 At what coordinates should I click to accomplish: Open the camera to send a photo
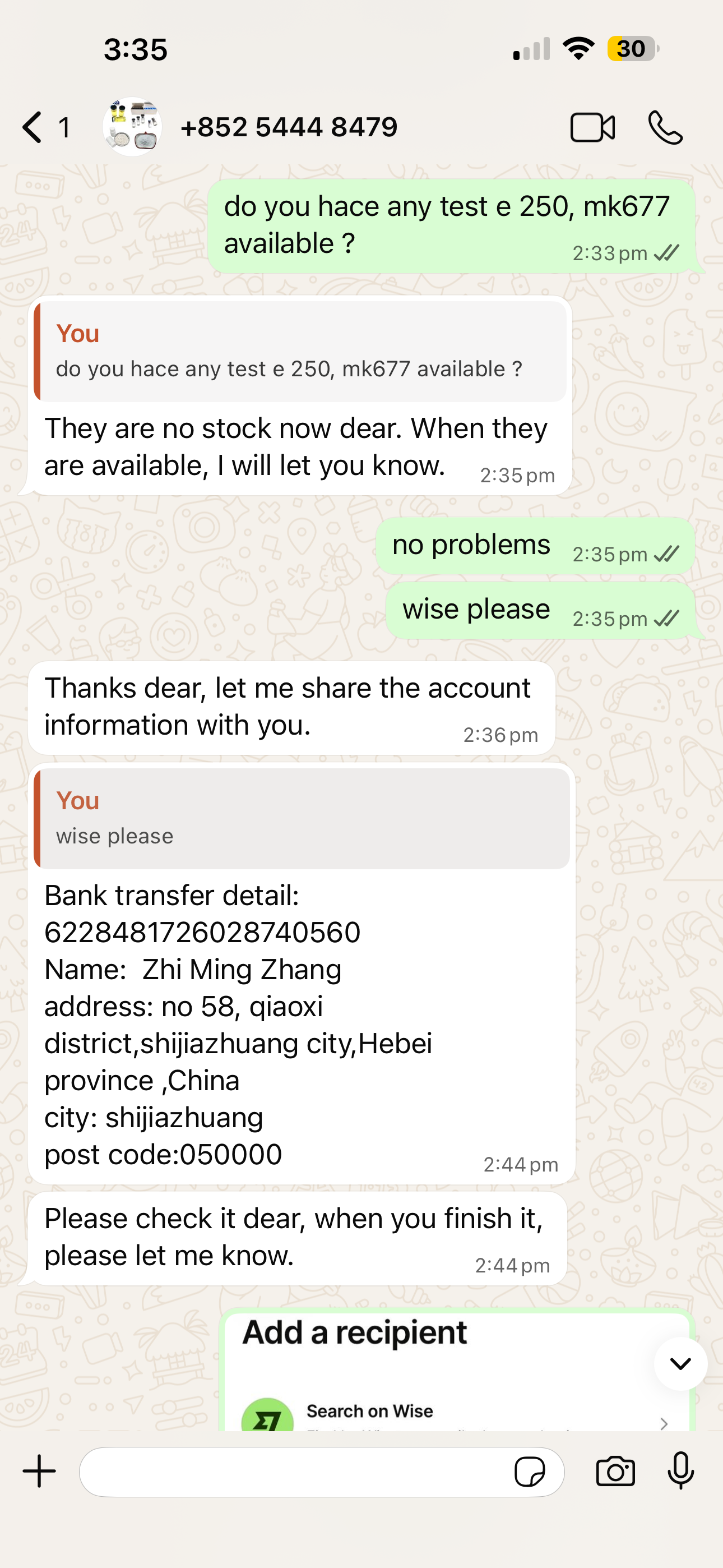pos(615,1471)
